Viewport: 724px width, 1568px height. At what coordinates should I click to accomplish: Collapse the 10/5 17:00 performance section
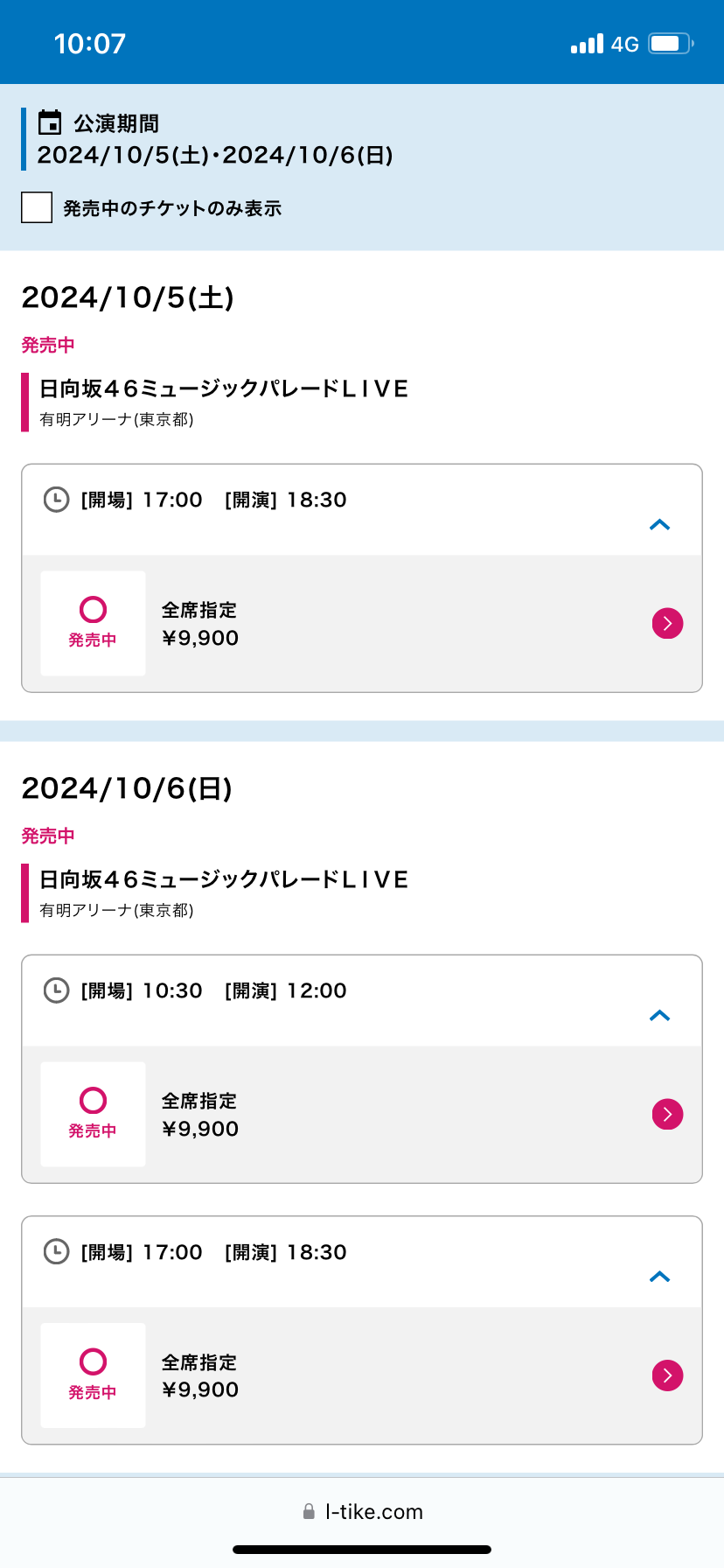pyautogui.click(x=659, y=525)
